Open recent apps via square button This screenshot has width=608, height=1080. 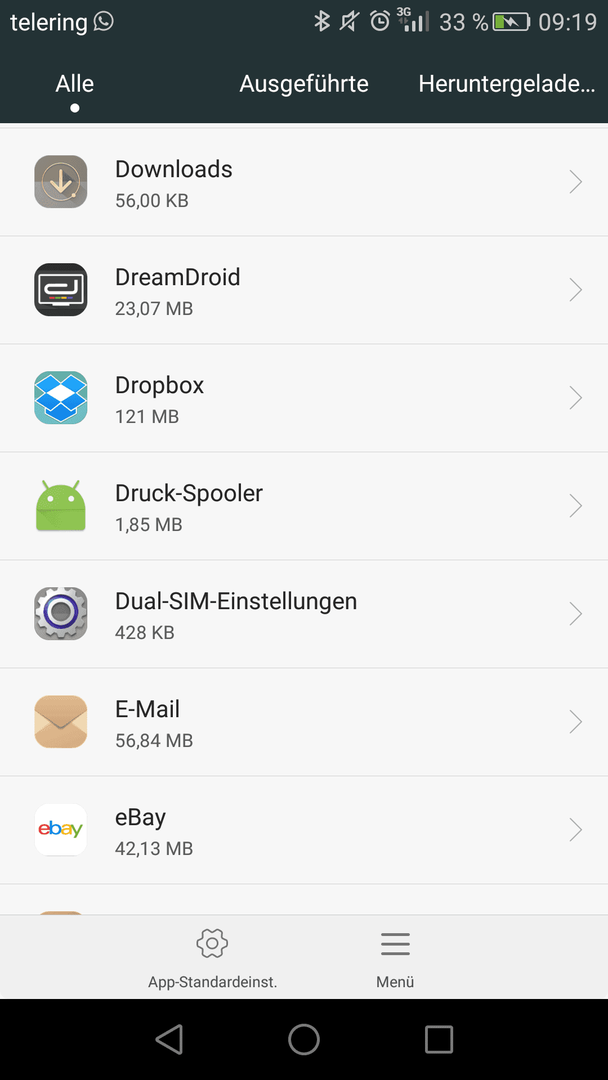click(x=439, y=1039)
